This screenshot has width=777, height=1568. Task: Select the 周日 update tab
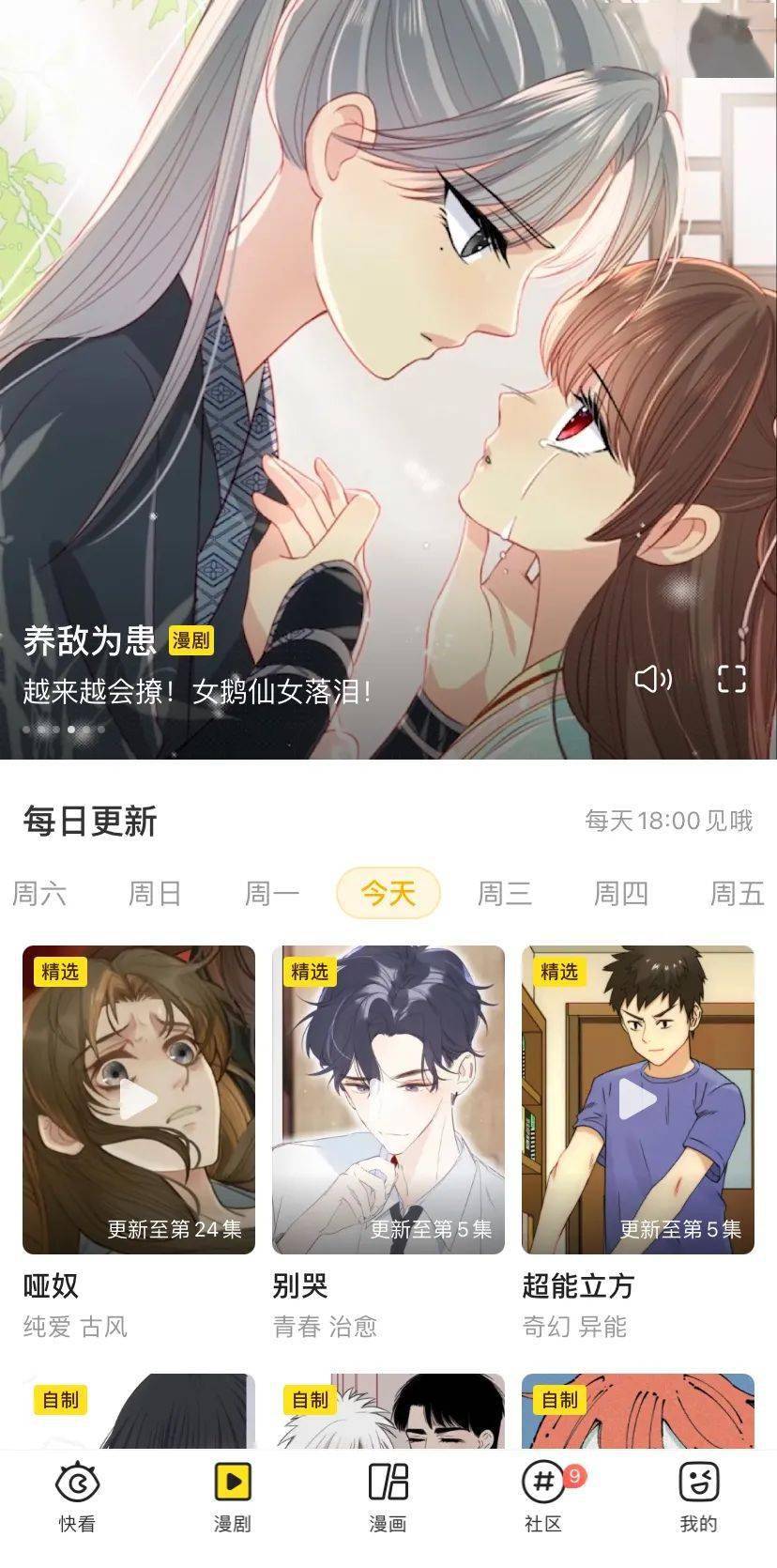tap(155, 893)
